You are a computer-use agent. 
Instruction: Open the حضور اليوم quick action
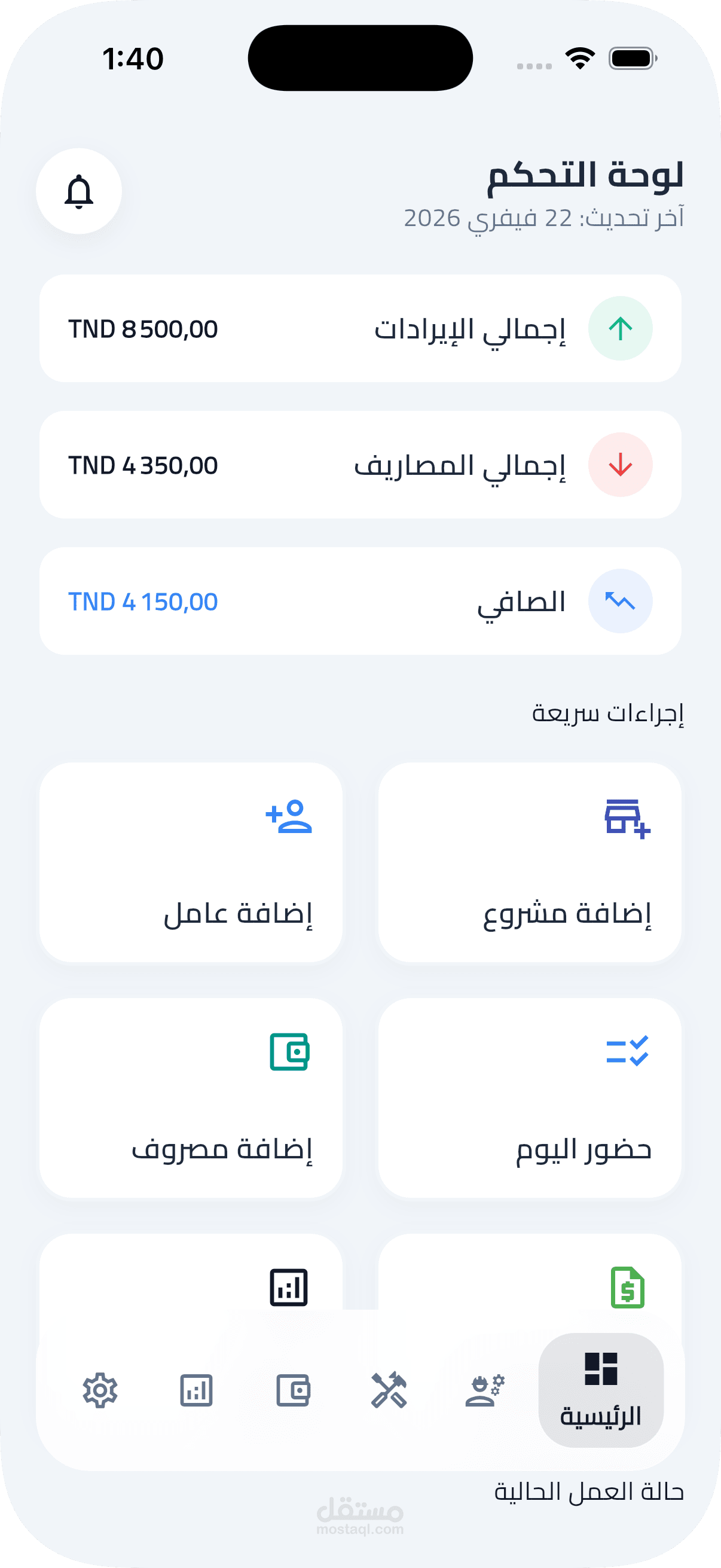(x=529, y=1097)
